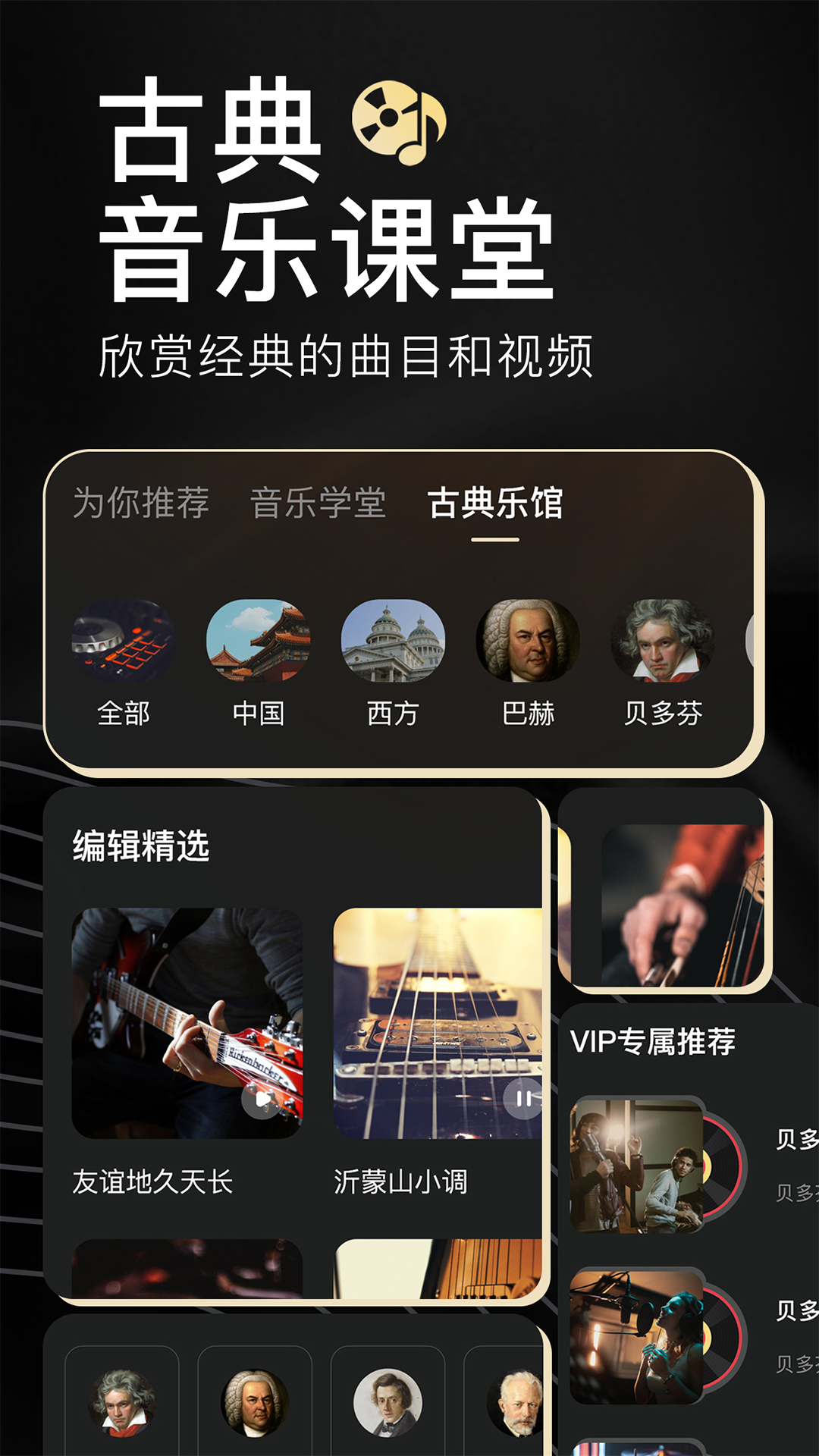Tap the gold vinyl record logo beside 古典
Screen dimensions: 819x1456
(397, 125)
